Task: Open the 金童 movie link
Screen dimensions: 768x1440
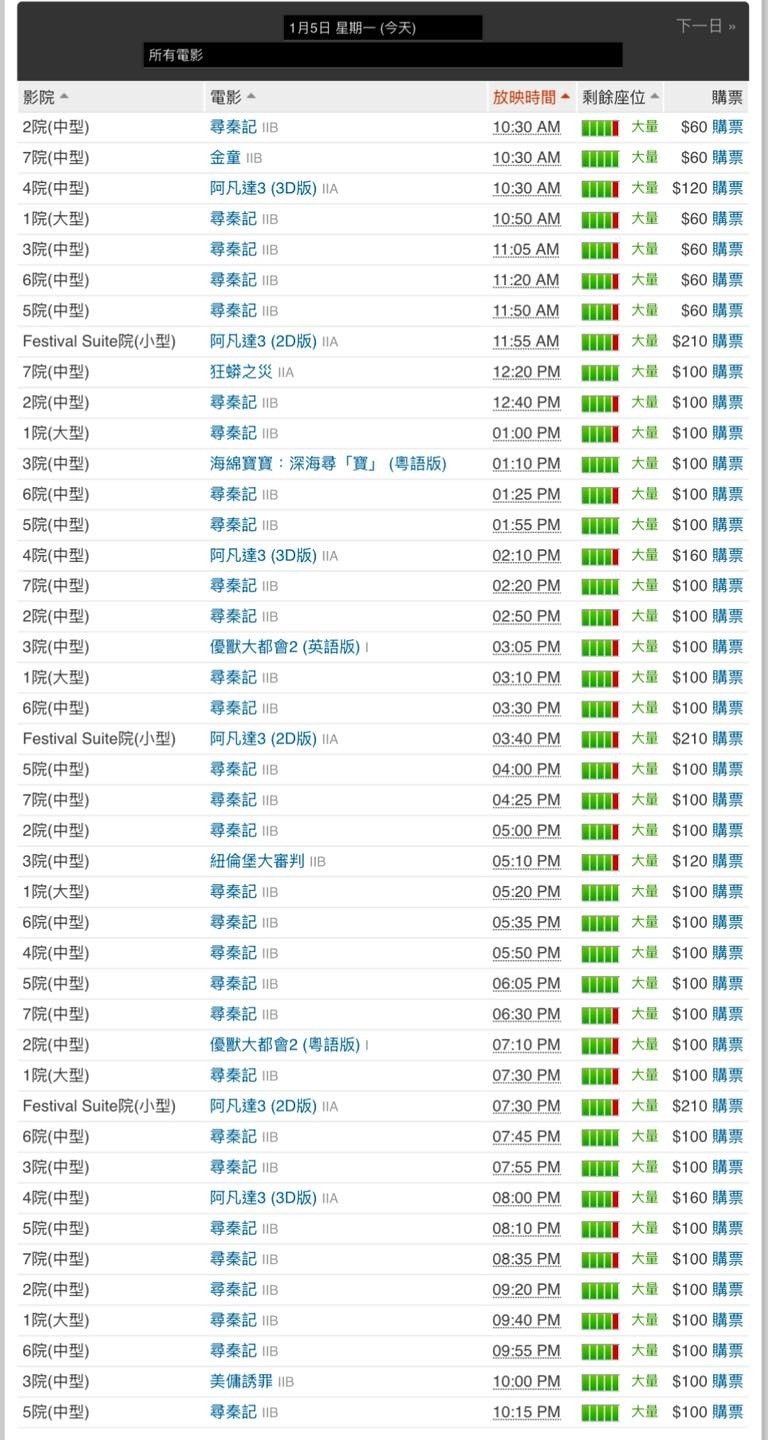Action: (225, 158)
